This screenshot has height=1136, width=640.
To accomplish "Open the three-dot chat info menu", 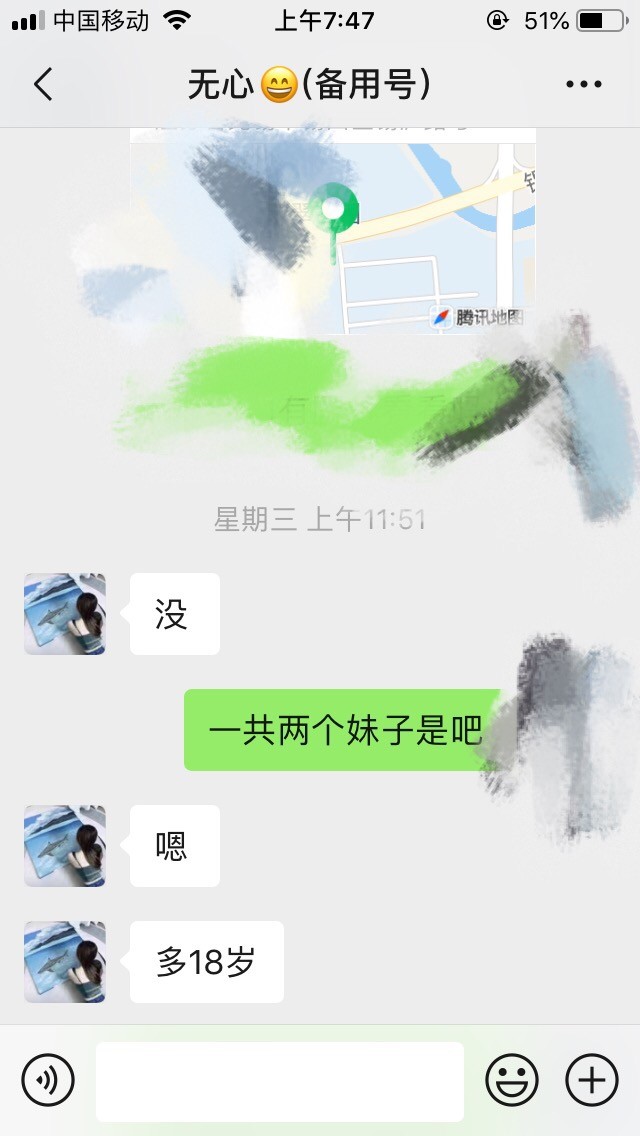I will (583, 85).
